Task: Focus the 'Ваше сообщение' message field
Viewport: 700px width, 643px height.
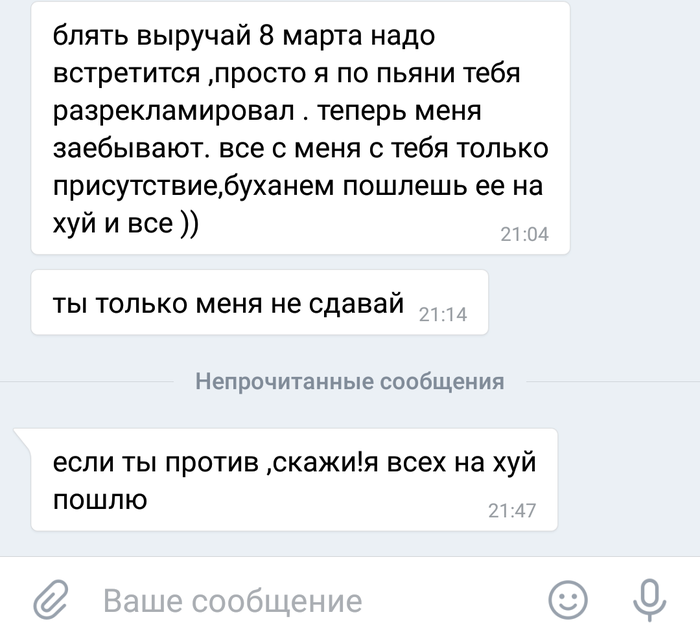Action: [x=300, y=601]
